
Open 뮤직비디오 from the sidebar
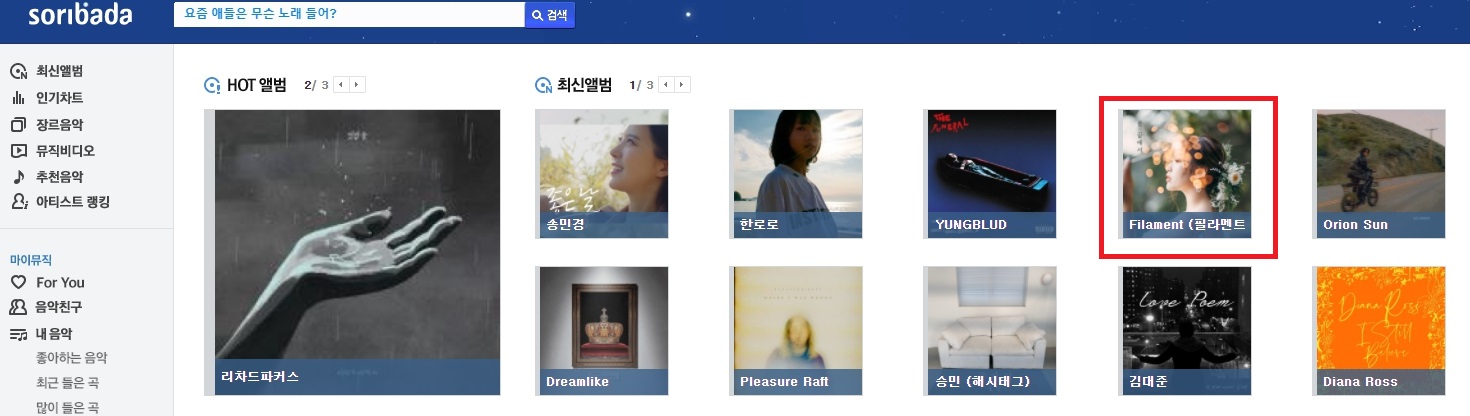(65, 151)
